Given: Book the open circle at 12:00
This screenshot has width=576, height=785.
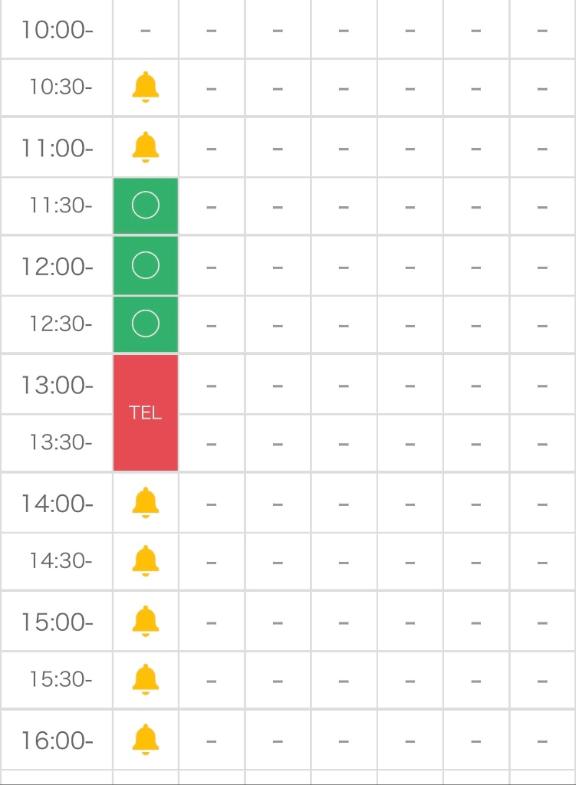Looking at the screenshot, I should click(146, 265).
